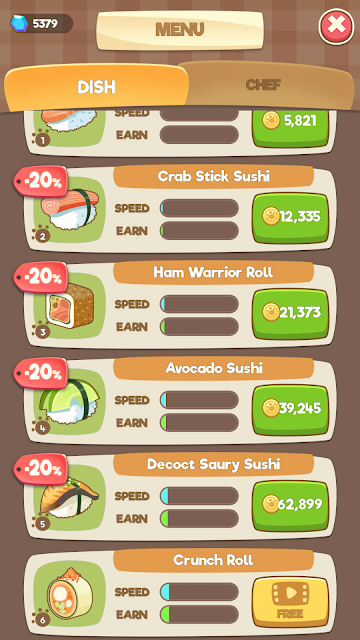Close the menu with the X button

(x=336, y=27)
